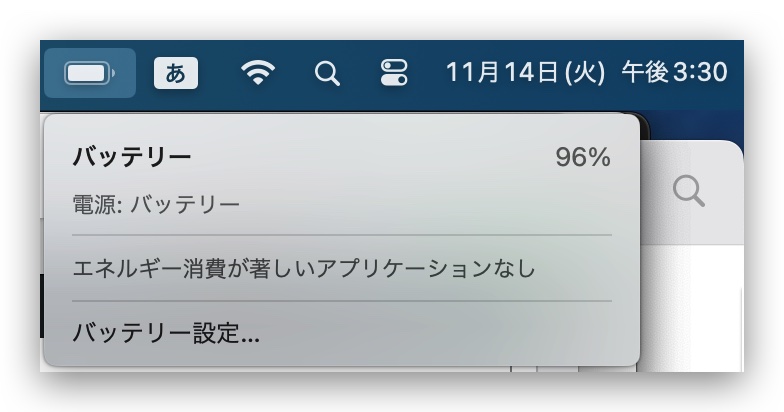Open the Wi-Fi menu in the menu bar
Screen dimensions: 784x412
pos(258,73)
